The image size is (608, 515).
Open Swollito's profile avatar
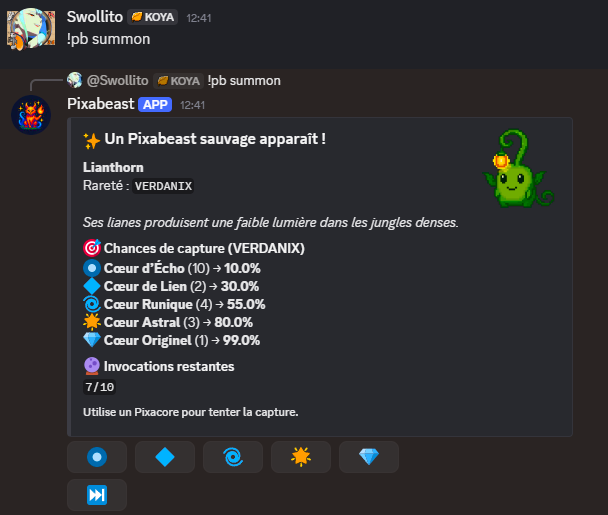(30, 27)
